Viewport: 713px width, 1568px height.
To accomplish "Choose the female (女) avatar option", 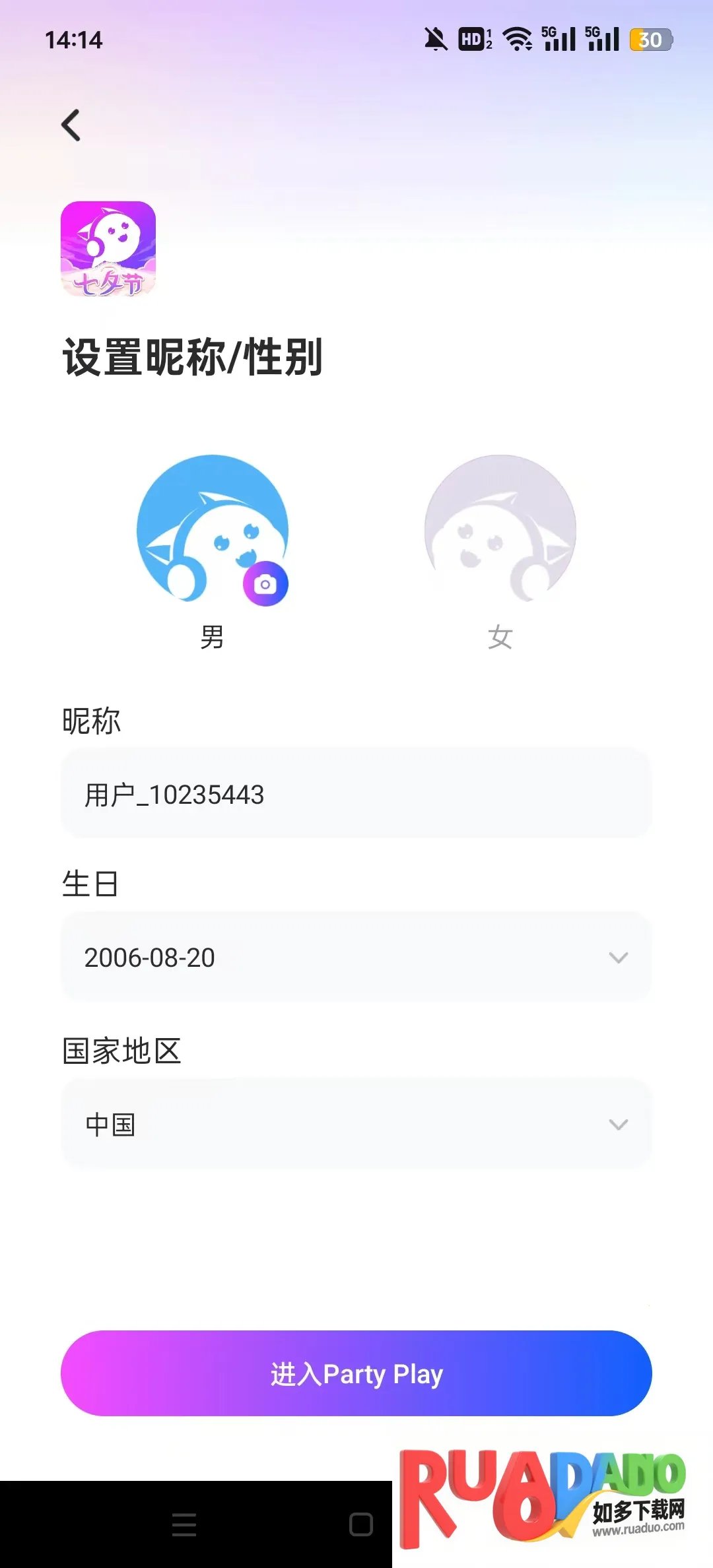I will (x=500, y=529).
